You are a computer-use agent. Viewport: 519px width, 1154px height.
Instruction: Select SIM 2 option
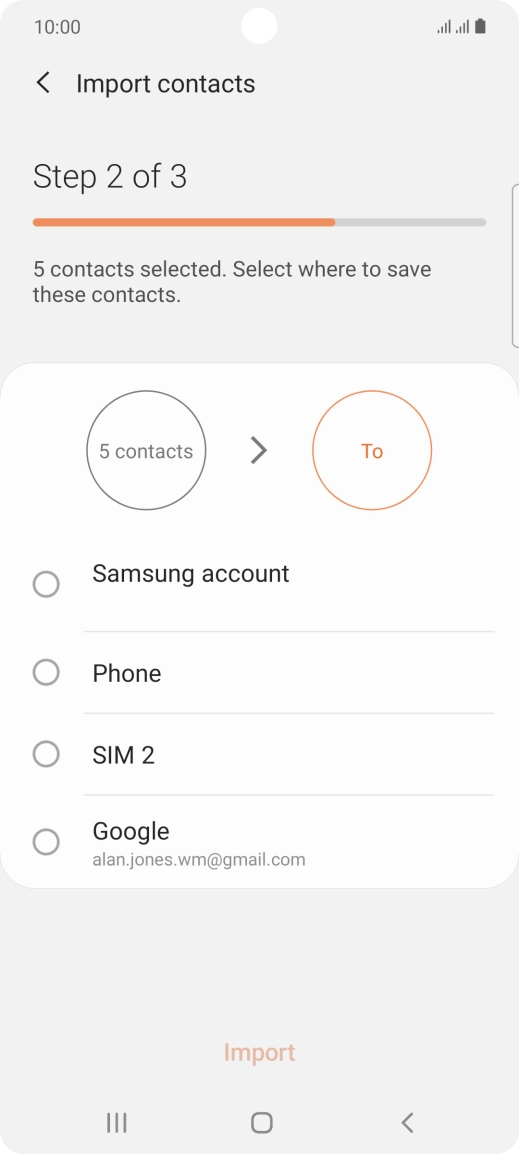pyautogui.click(x=259, y=754)
